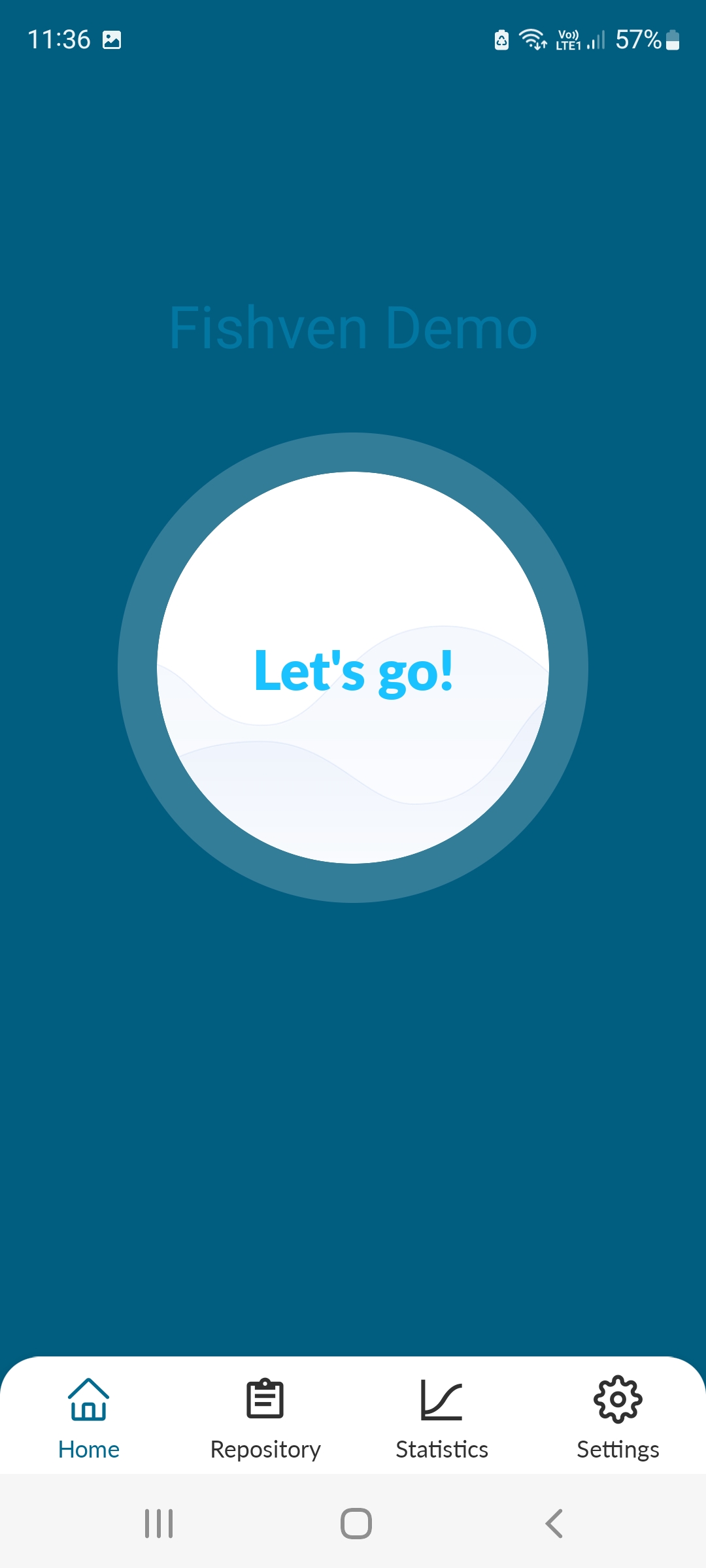Image resolution: width=706 pixels, height=1568 pixels.
Task: Tap the Let's go! circle button
Action: 353,668
